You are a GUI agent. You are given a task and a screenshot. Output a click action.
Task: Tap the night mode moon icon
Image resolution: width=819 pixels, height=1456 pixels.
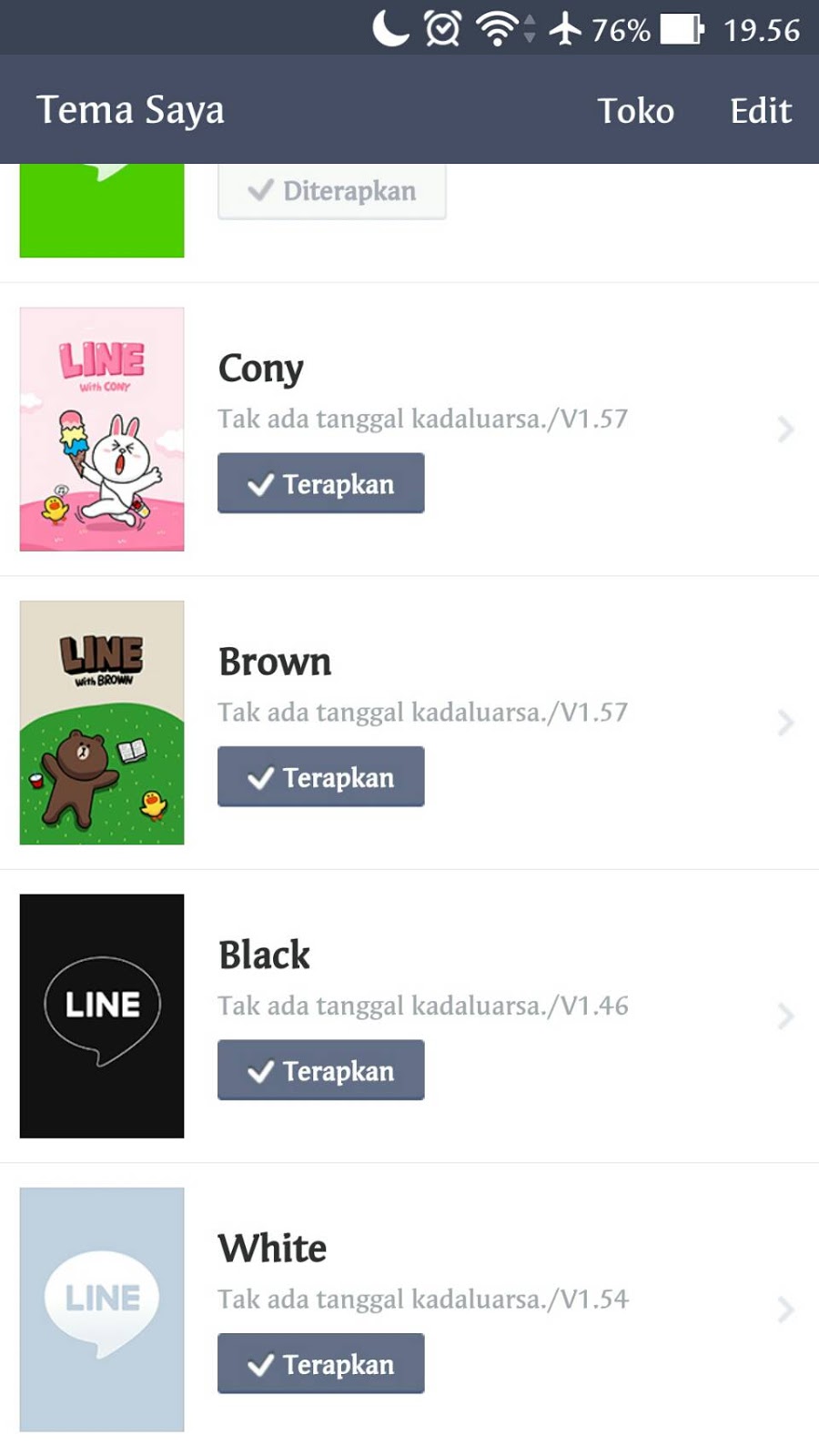(x=389, y=29)
